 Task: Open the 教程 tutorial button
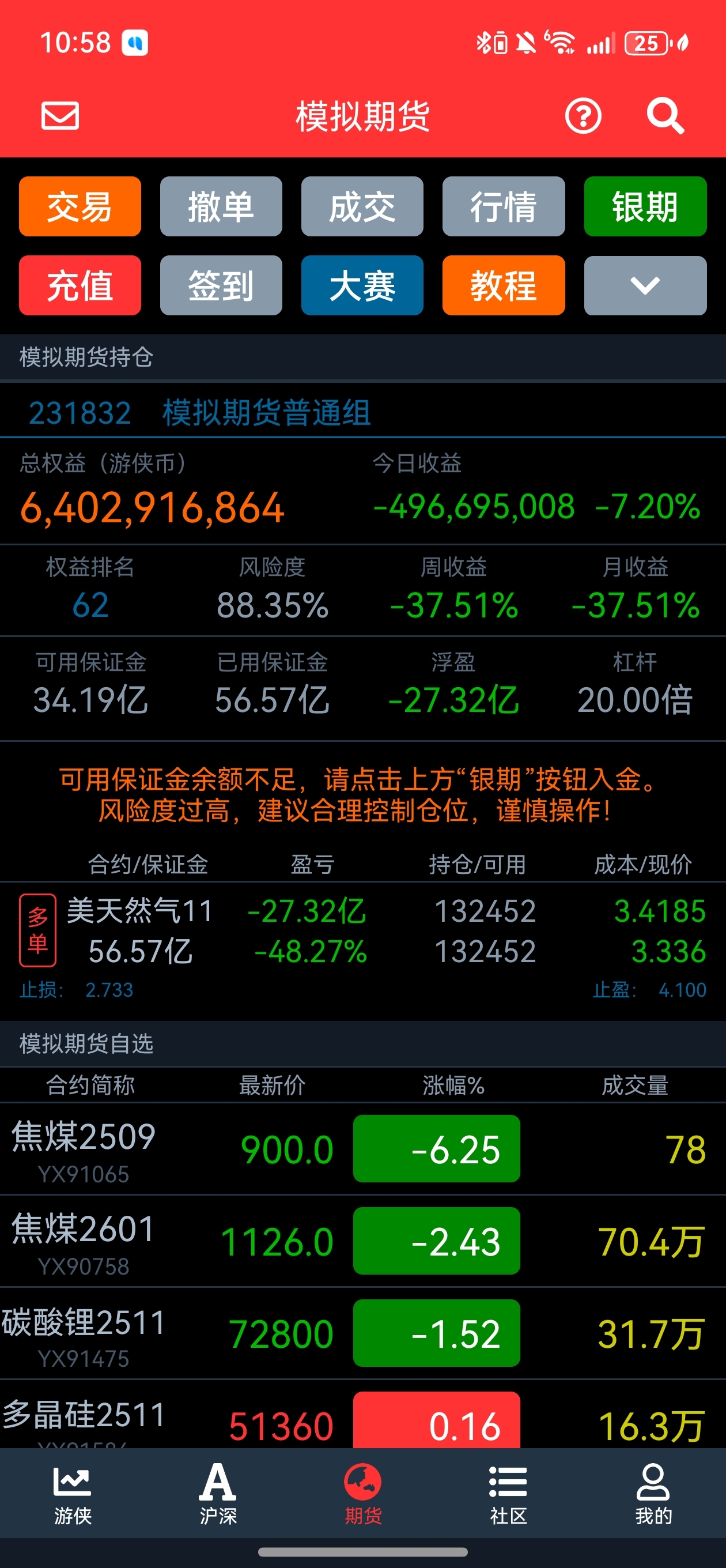point(503,285)
